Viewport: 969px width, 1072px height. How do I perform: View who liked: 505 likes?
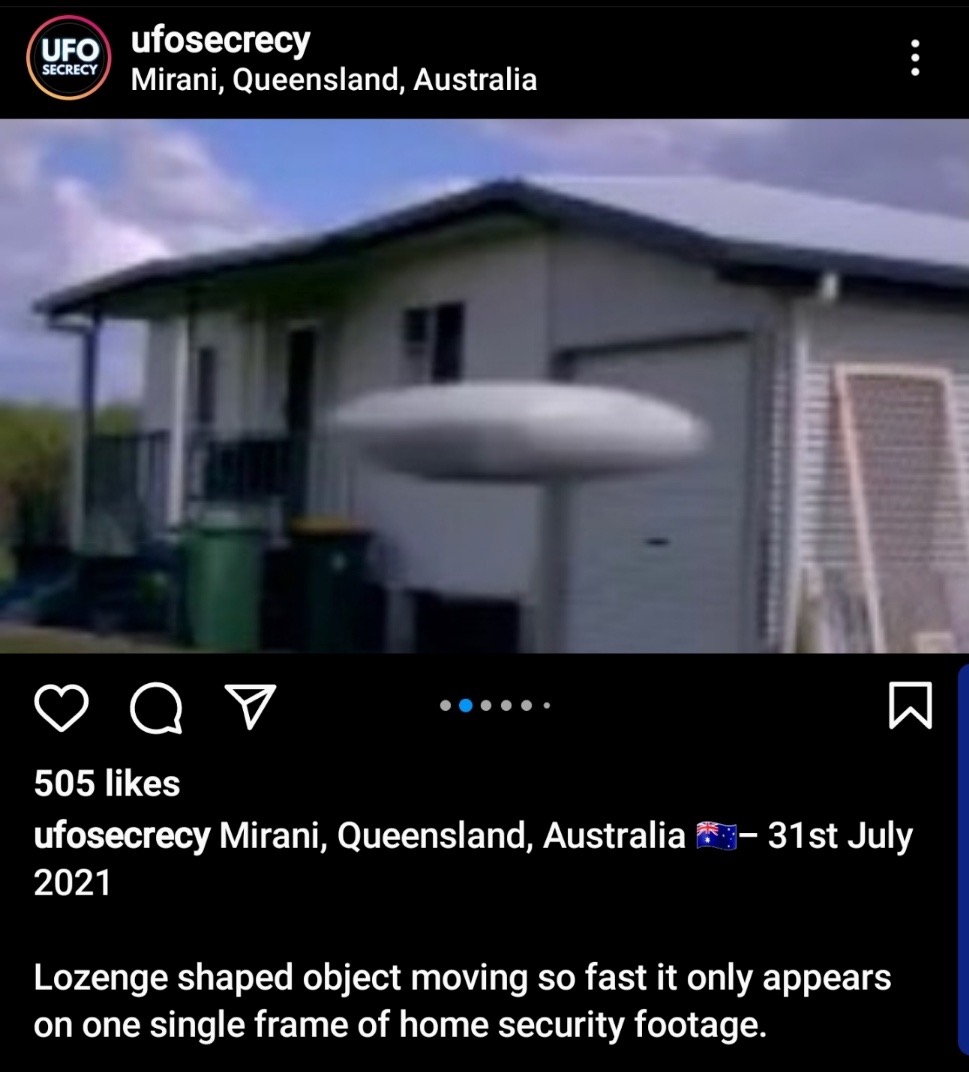pyautogui.click(x=107, y=783)
